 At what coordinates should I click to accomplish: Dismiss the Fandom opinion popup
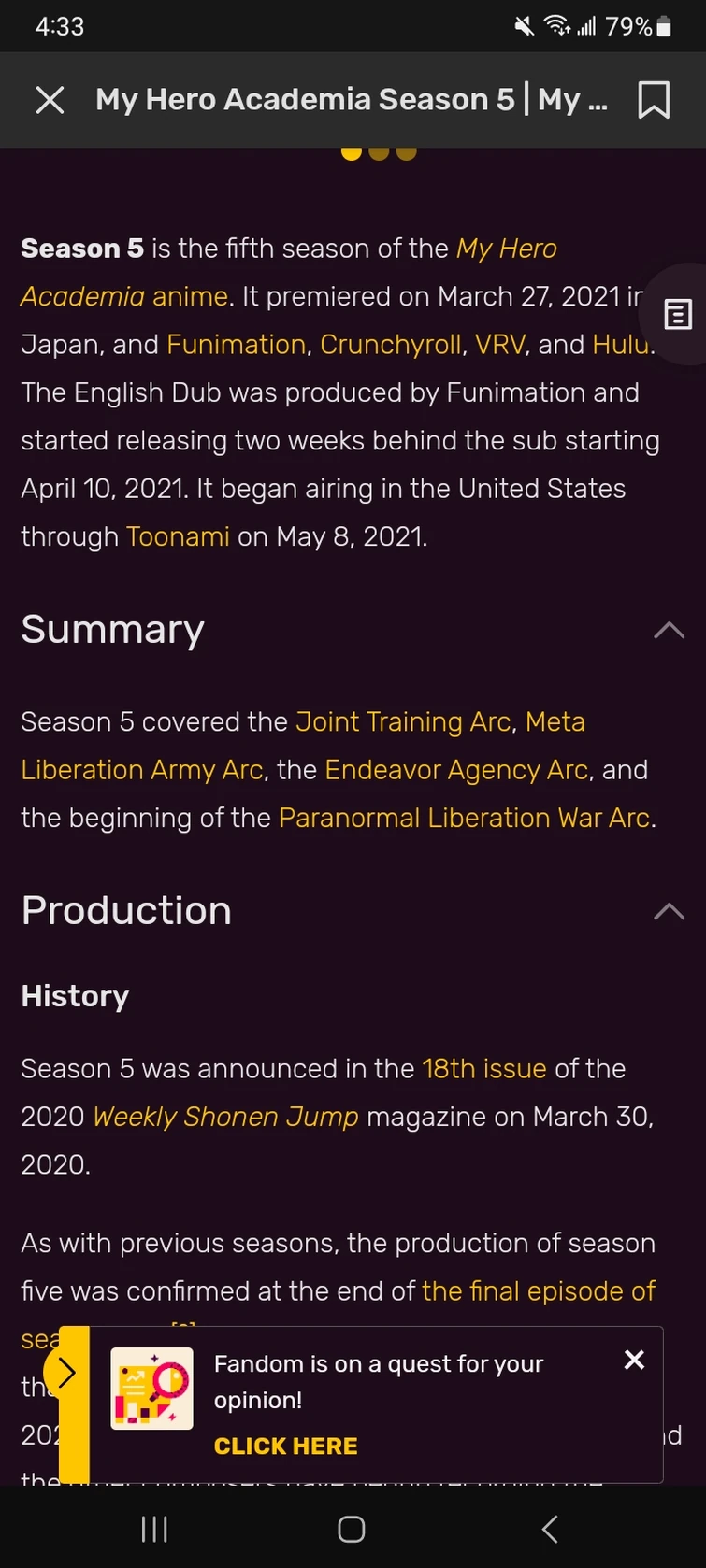(634, 1361)
